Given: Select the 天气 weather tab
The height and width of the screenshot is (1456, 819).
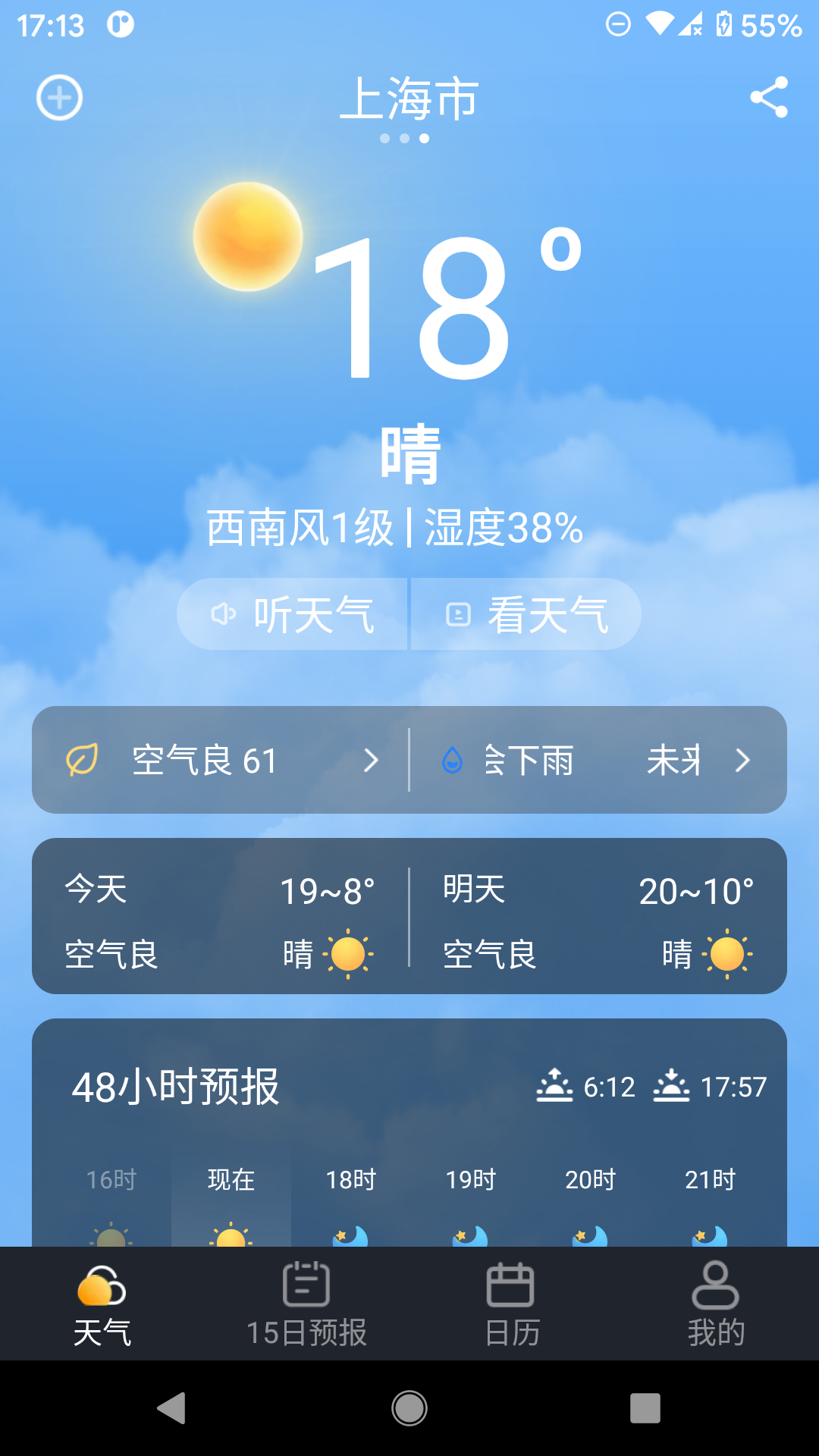Looking at the screenshot, I should coord(102,1304).
